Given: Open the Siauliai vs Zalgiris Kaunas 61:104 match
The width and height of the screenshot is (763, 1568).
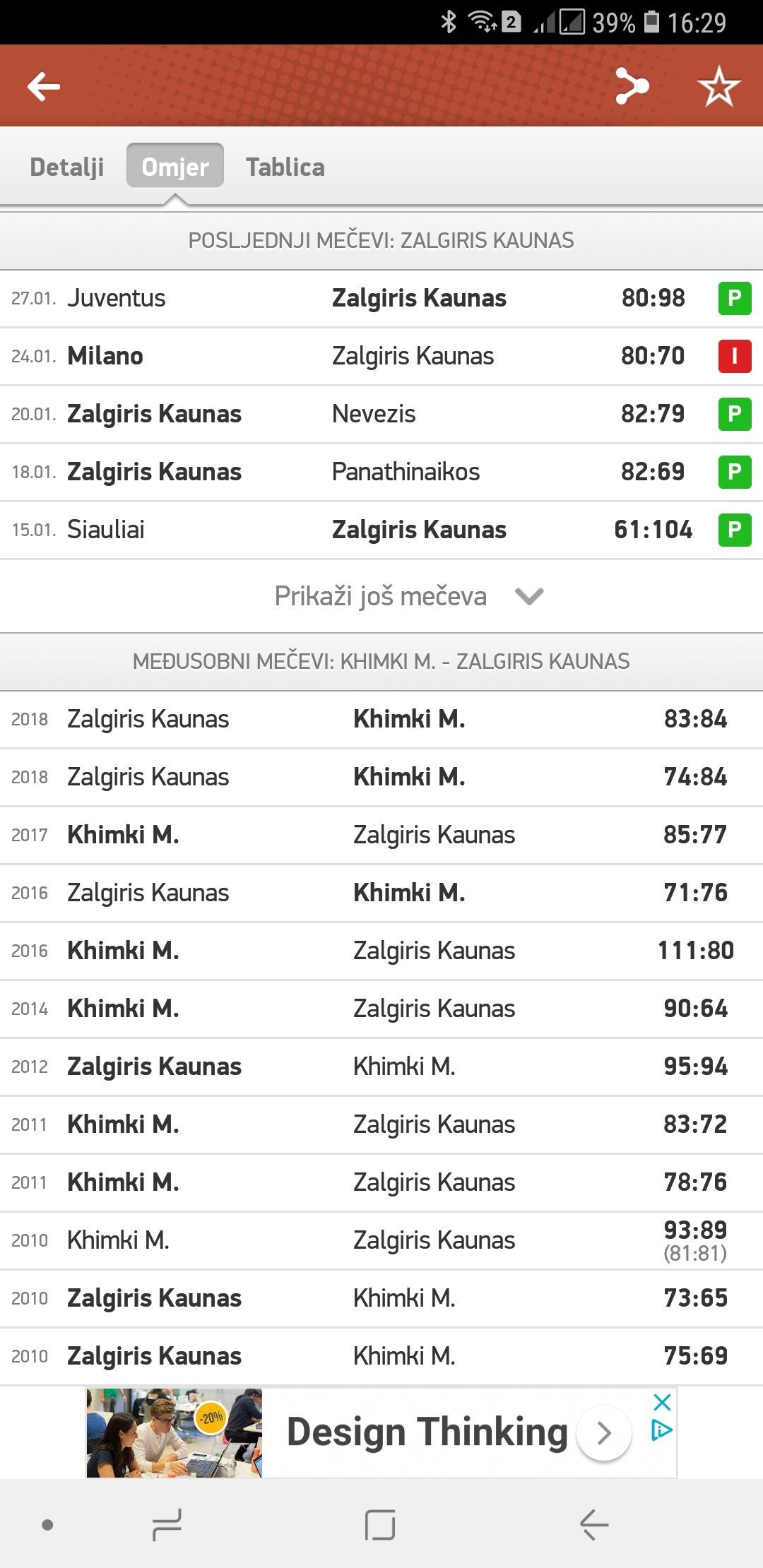Looking at the screenshot, I should [381, 530].
